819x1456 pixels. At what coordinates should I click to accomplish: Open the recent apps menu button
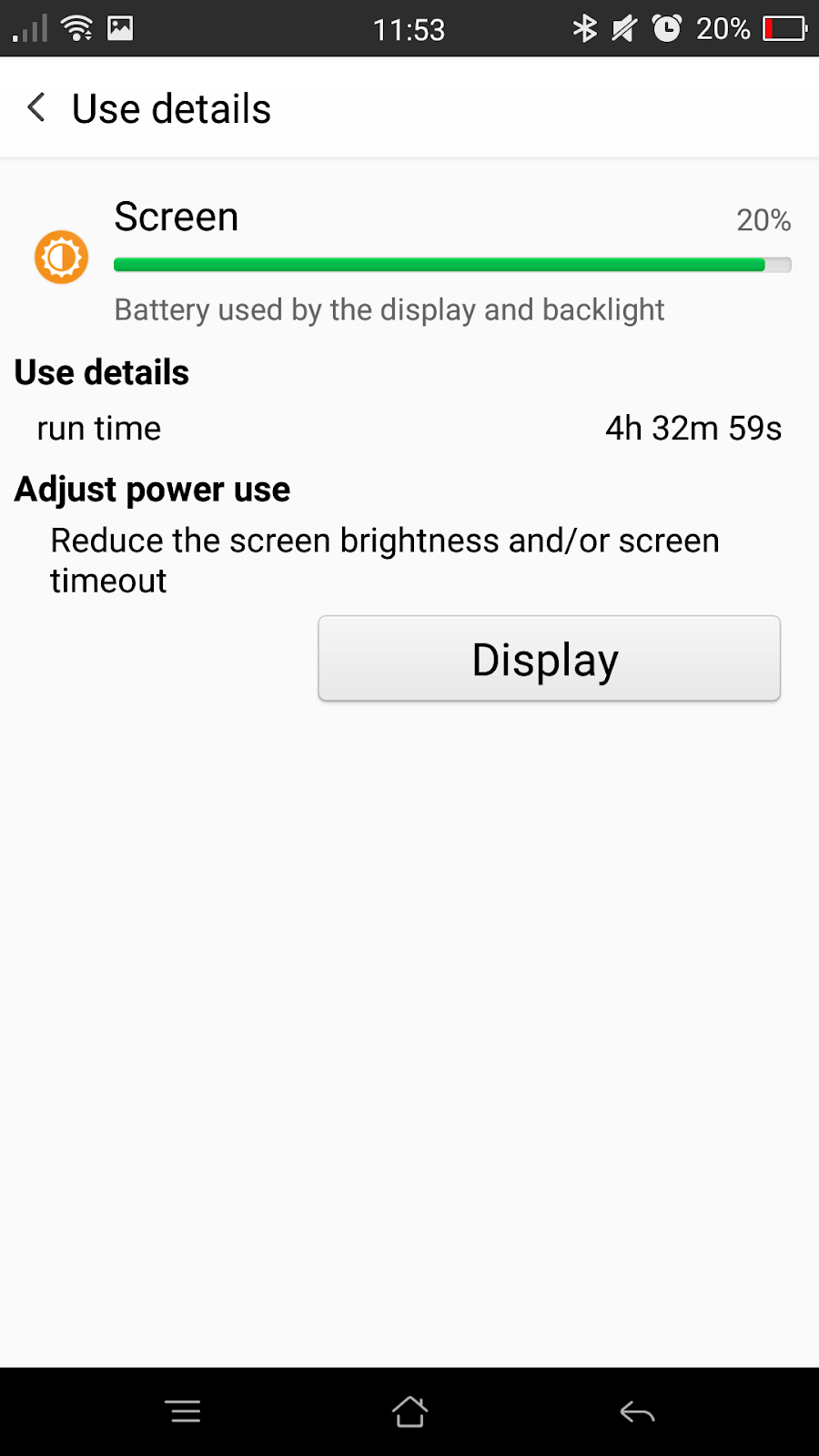pos(184,1411)
